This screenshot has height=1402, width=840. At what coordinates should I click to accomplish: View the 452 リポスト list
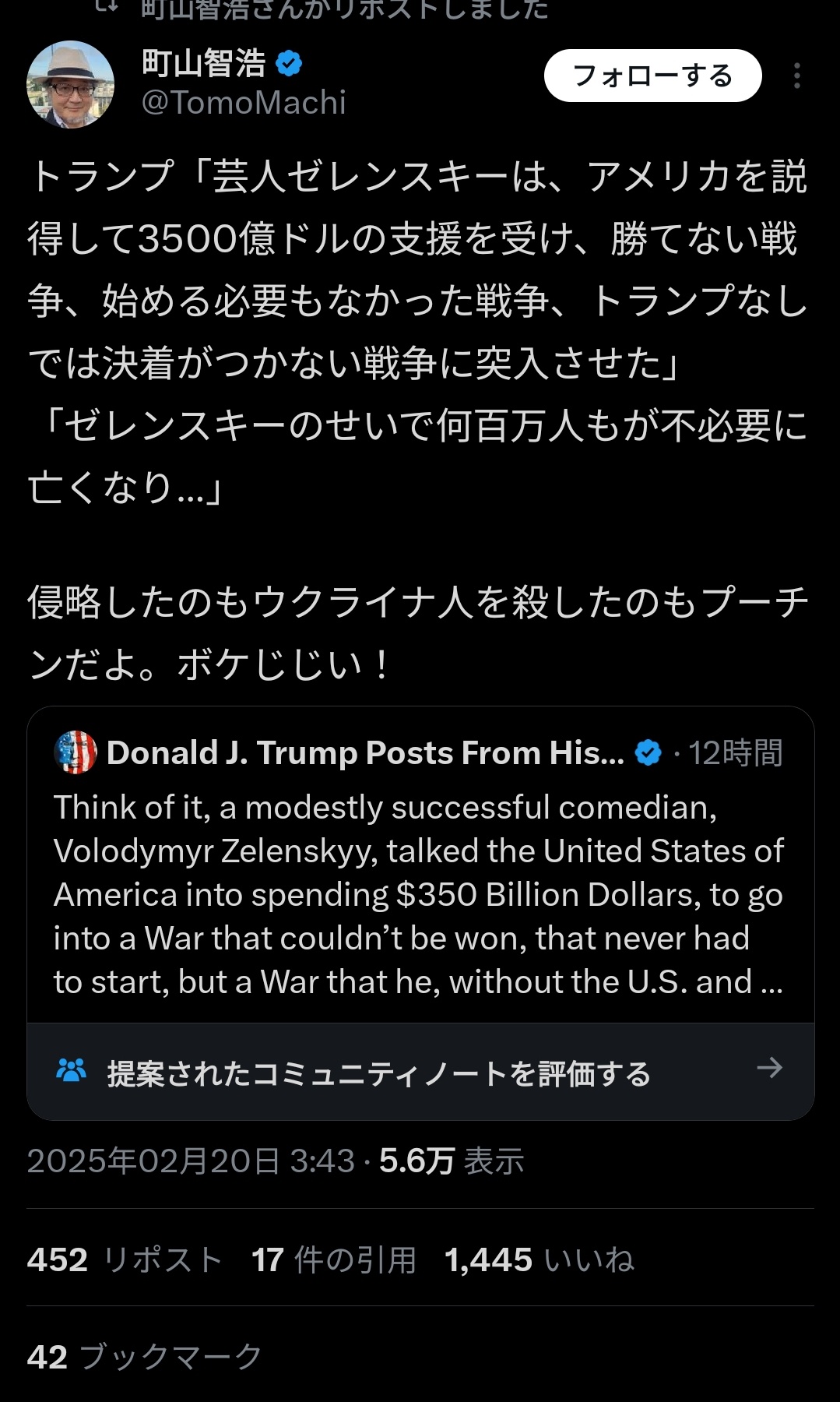pyautogui.click(x=125, y=1259)
